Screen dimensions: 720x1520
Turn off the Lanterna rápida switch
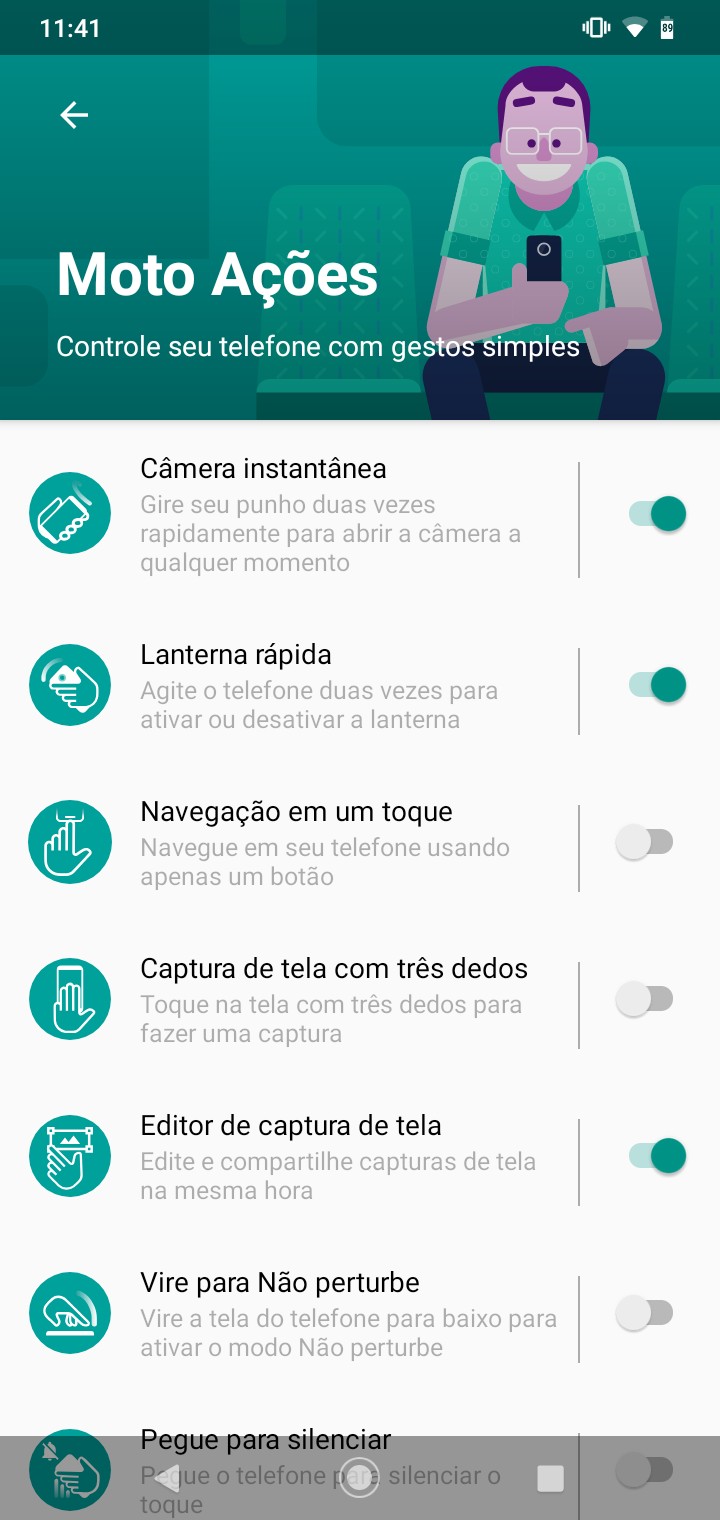[x=657, y=686]
